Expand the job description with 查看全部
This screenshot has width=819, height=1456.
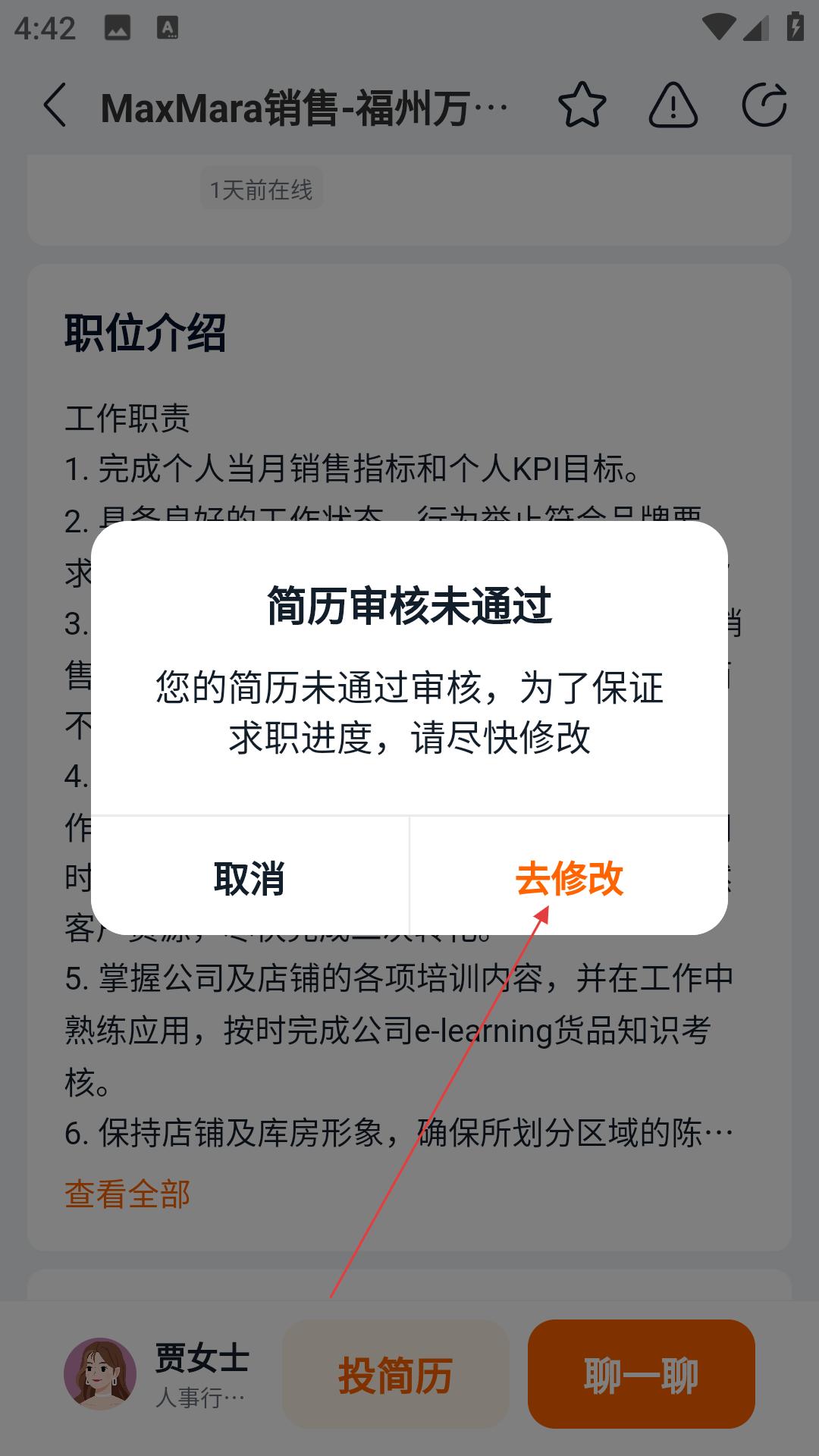coord(127,1194)
